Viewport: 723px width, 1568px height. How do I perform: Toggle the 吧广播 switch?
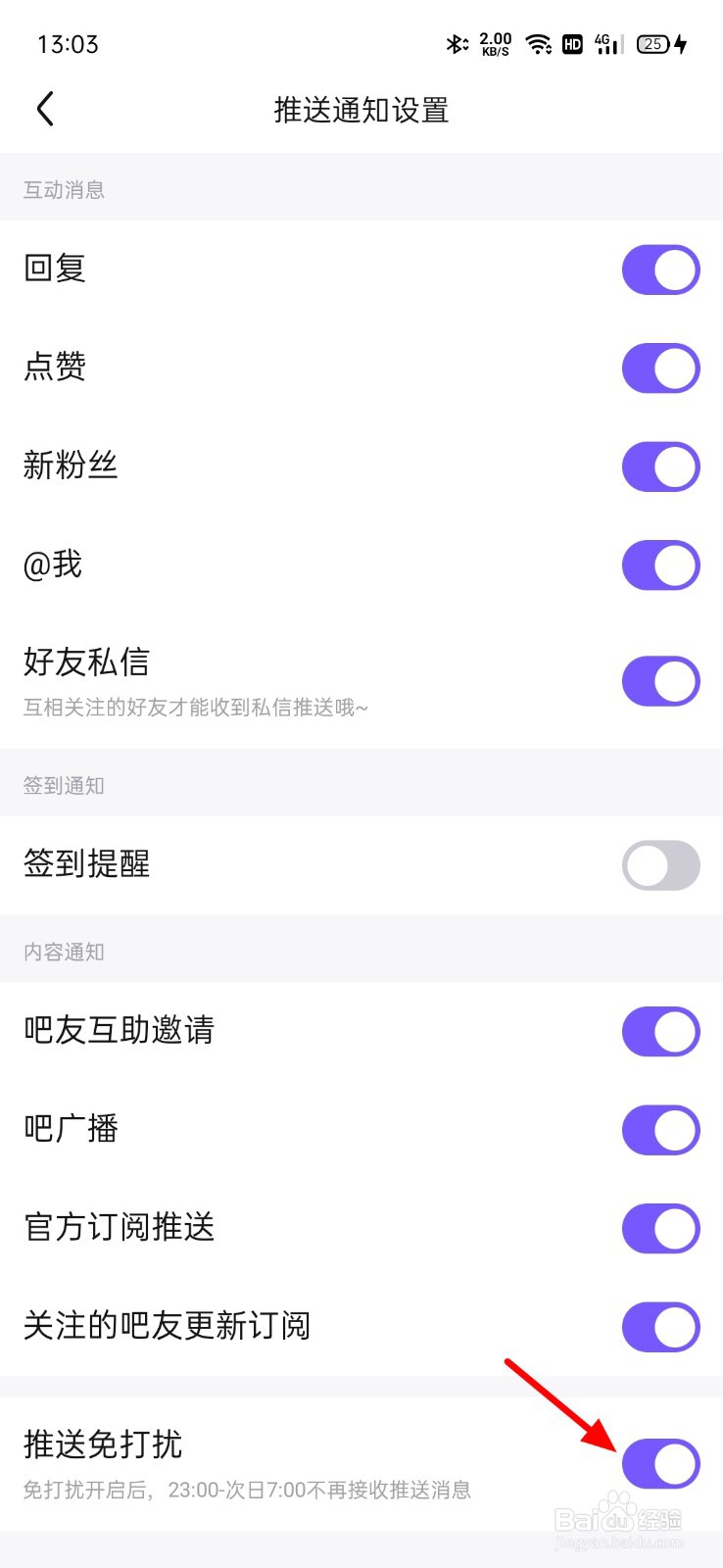pos(661,1130)
